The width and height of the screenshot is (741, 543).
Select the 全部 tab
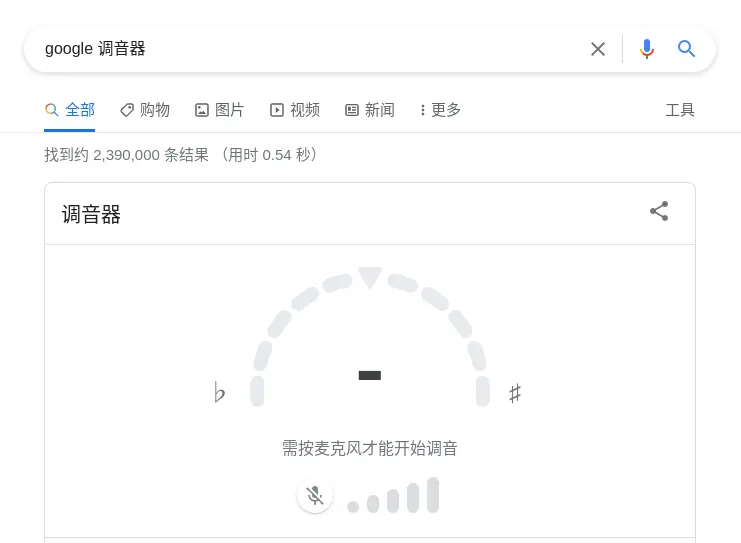point(70,110)
